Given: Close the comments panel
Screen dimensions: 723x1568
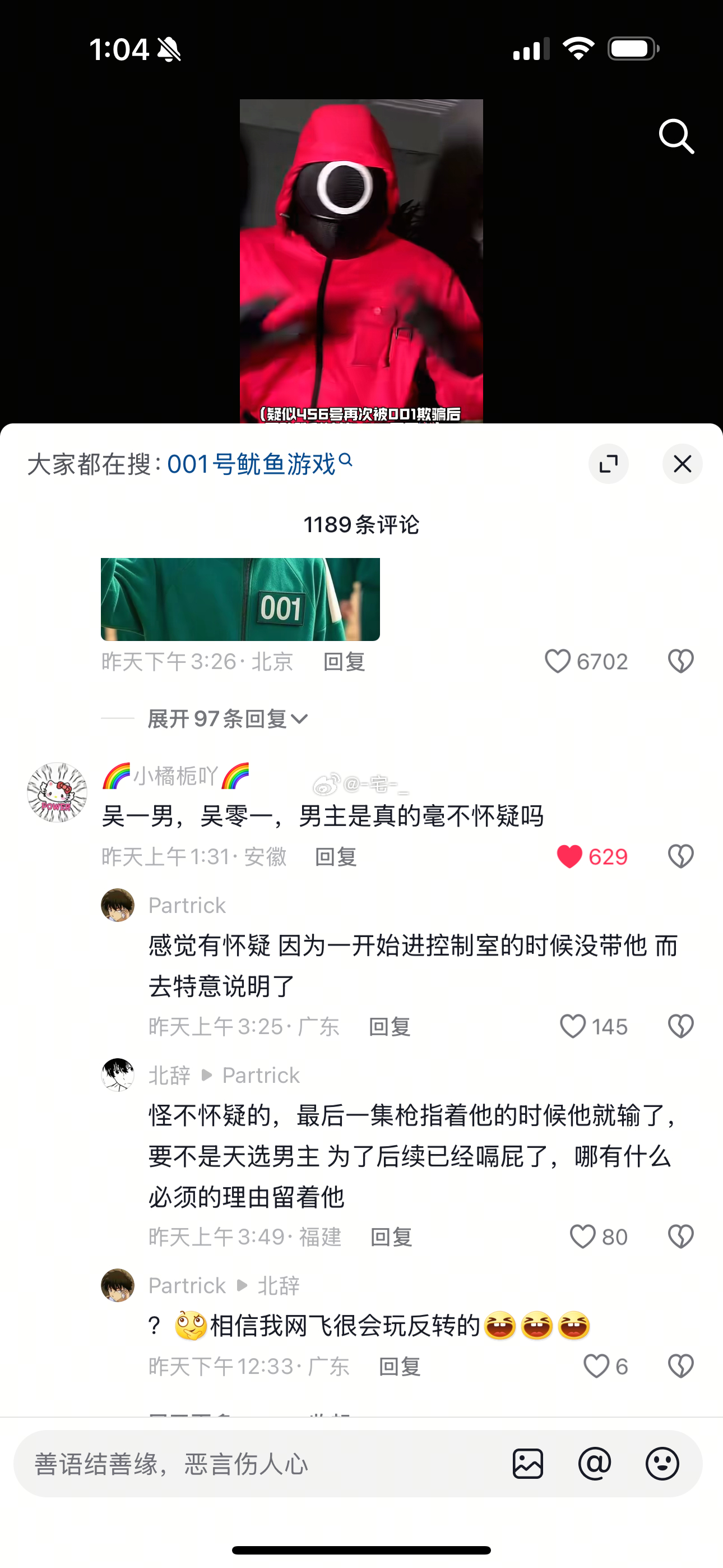Looking at the screenshot, I should [x=682, y=464].
